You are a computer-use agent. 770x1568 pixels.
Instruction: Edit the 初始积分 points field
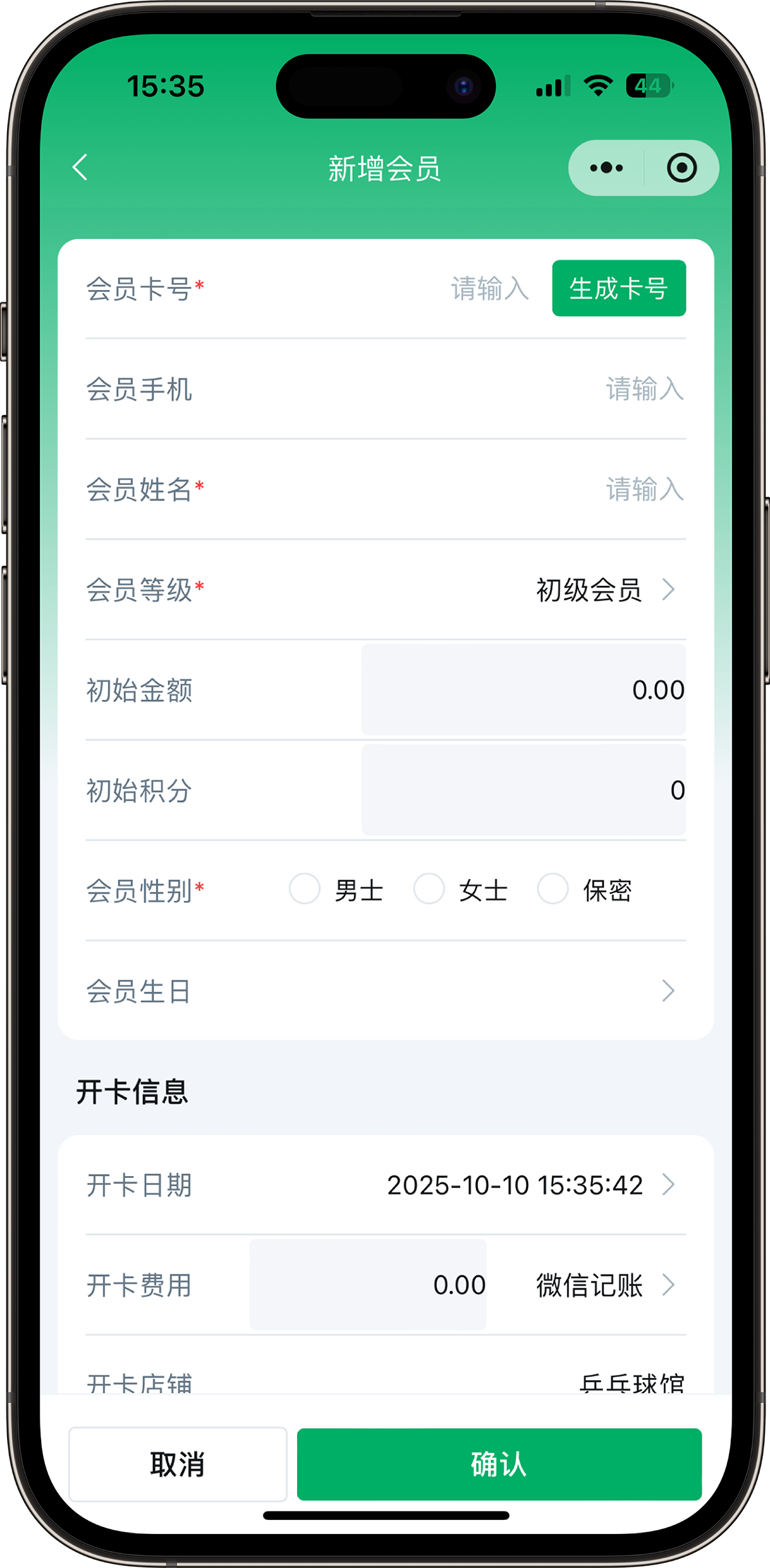(523, 790)
